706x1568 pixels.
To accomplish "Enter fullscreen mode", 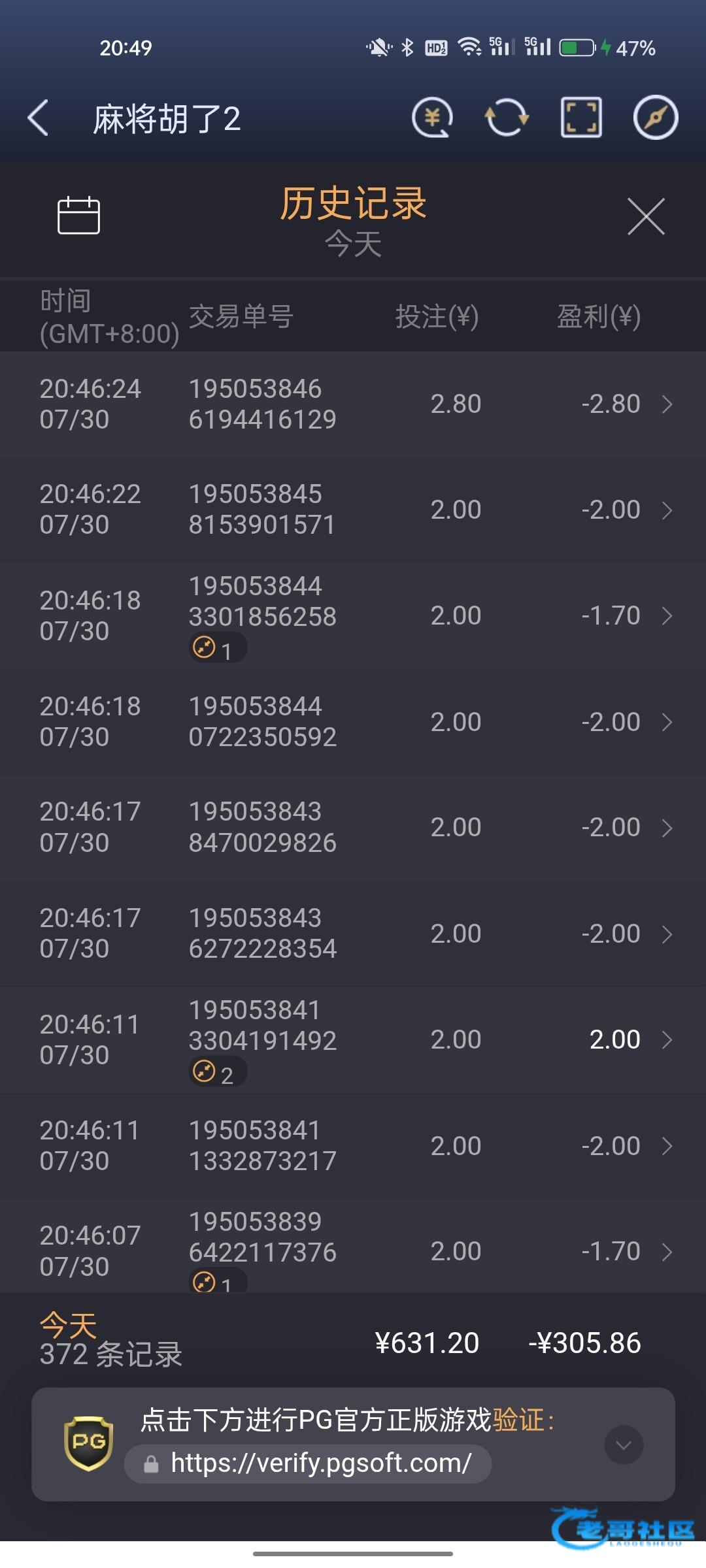I will pos(581,118).
